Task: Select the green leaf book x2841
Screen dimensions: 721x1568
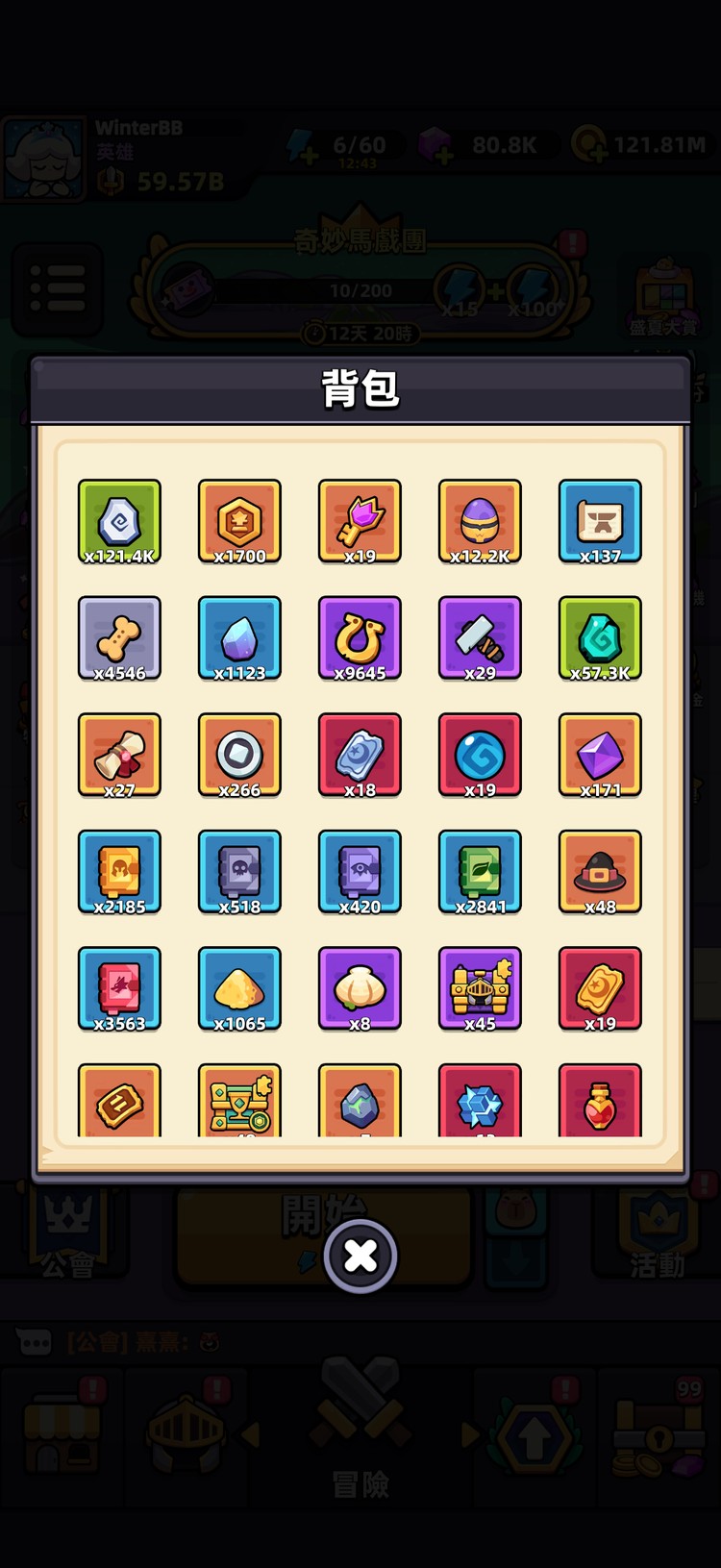Action: (x=480, y=871)
